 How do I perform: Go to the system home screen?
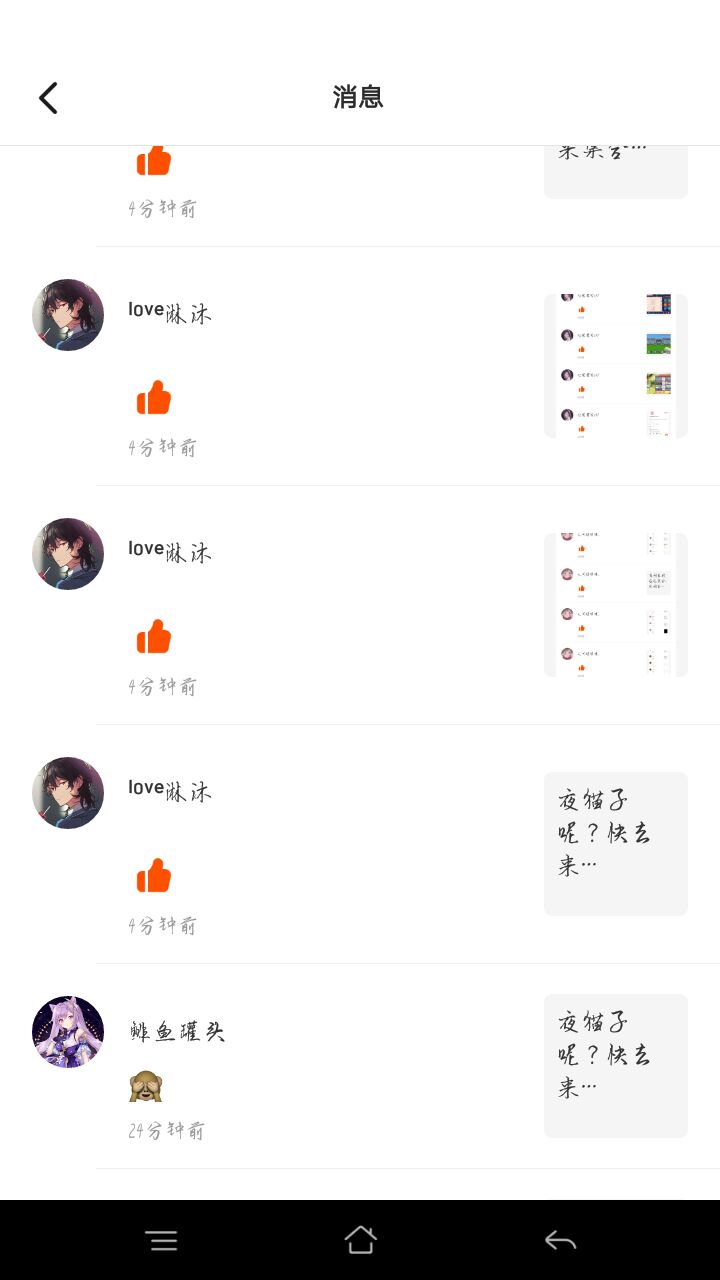tap(360, 1240)
